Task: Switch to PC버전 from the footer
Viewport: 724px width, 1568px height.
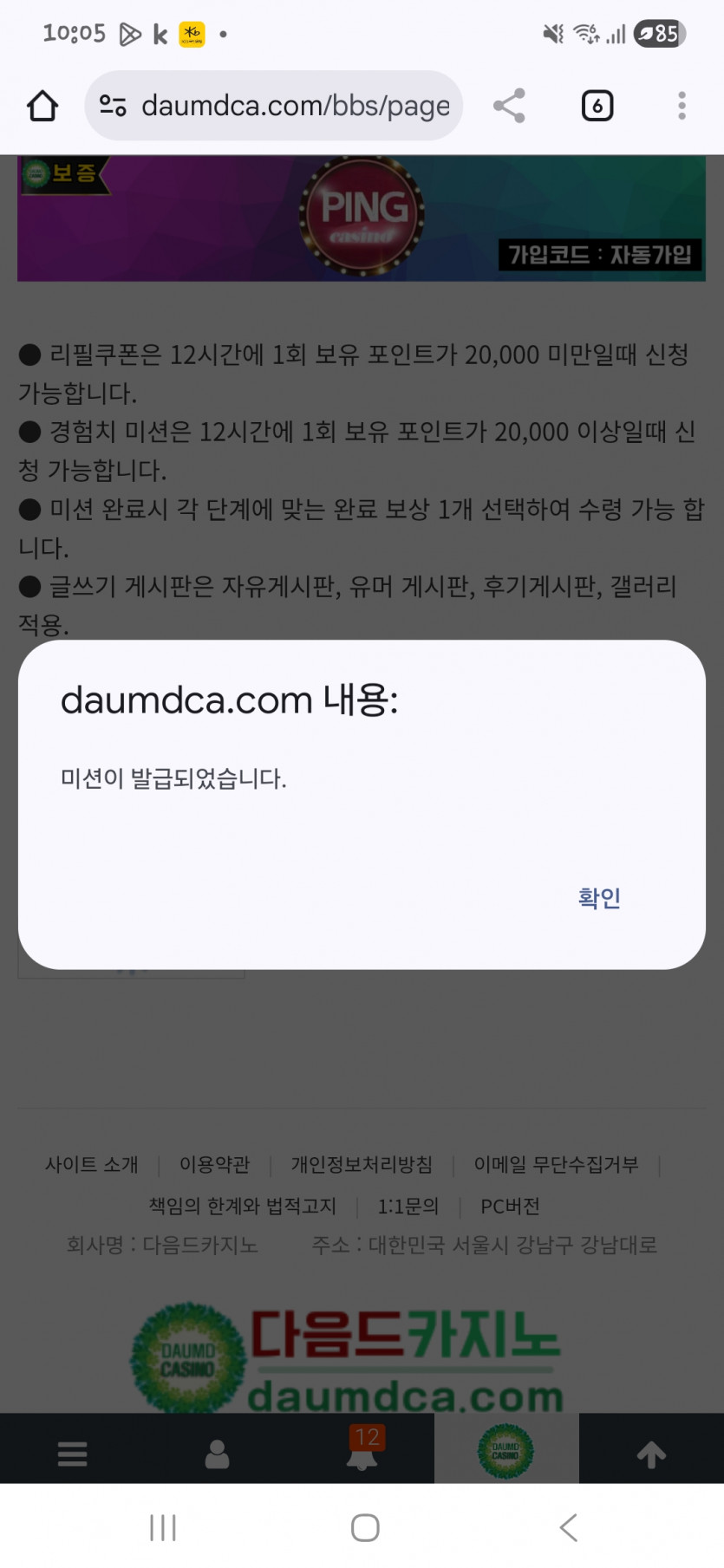Action: [510, 1205]
